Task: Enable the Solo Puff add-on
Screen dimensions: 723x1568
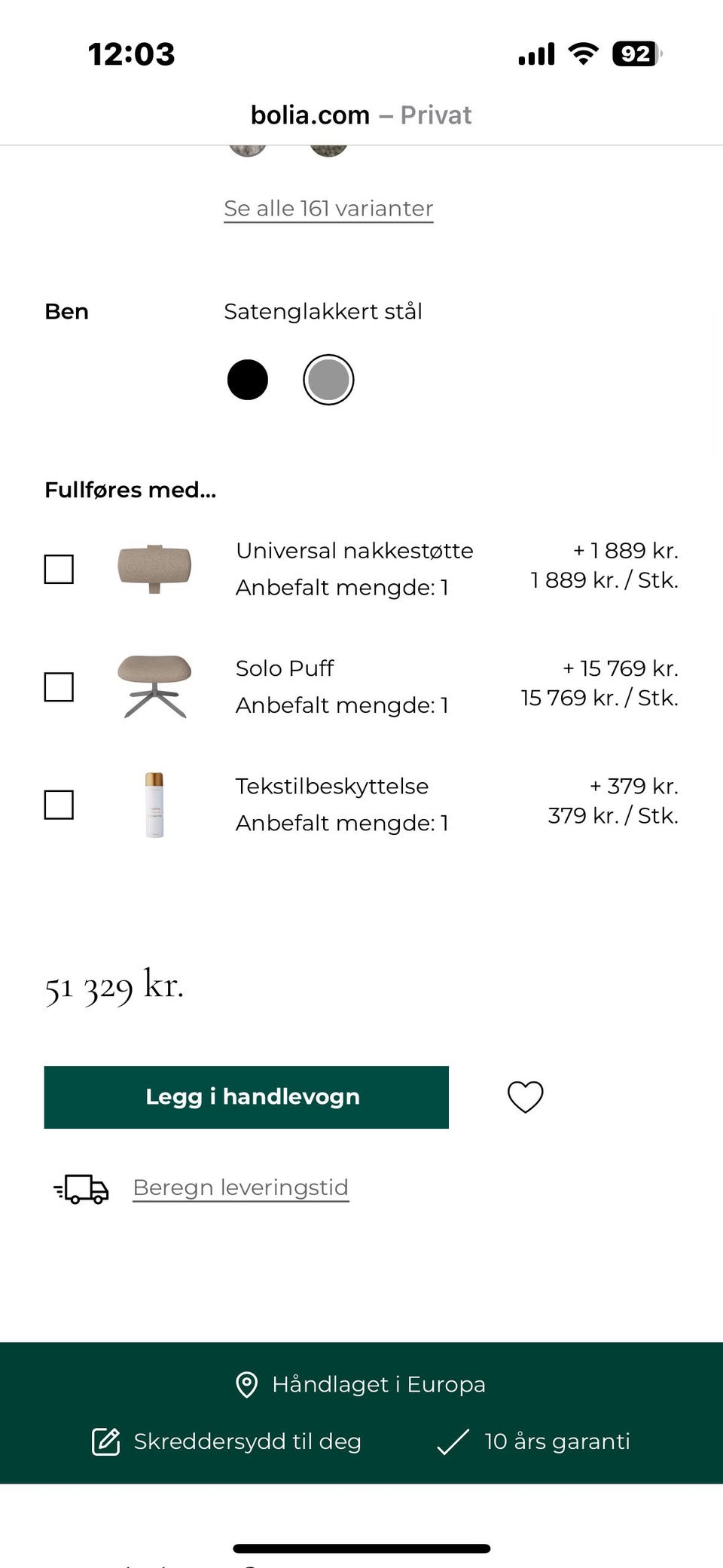Action: pyautogui.click(x=59, y=688)
